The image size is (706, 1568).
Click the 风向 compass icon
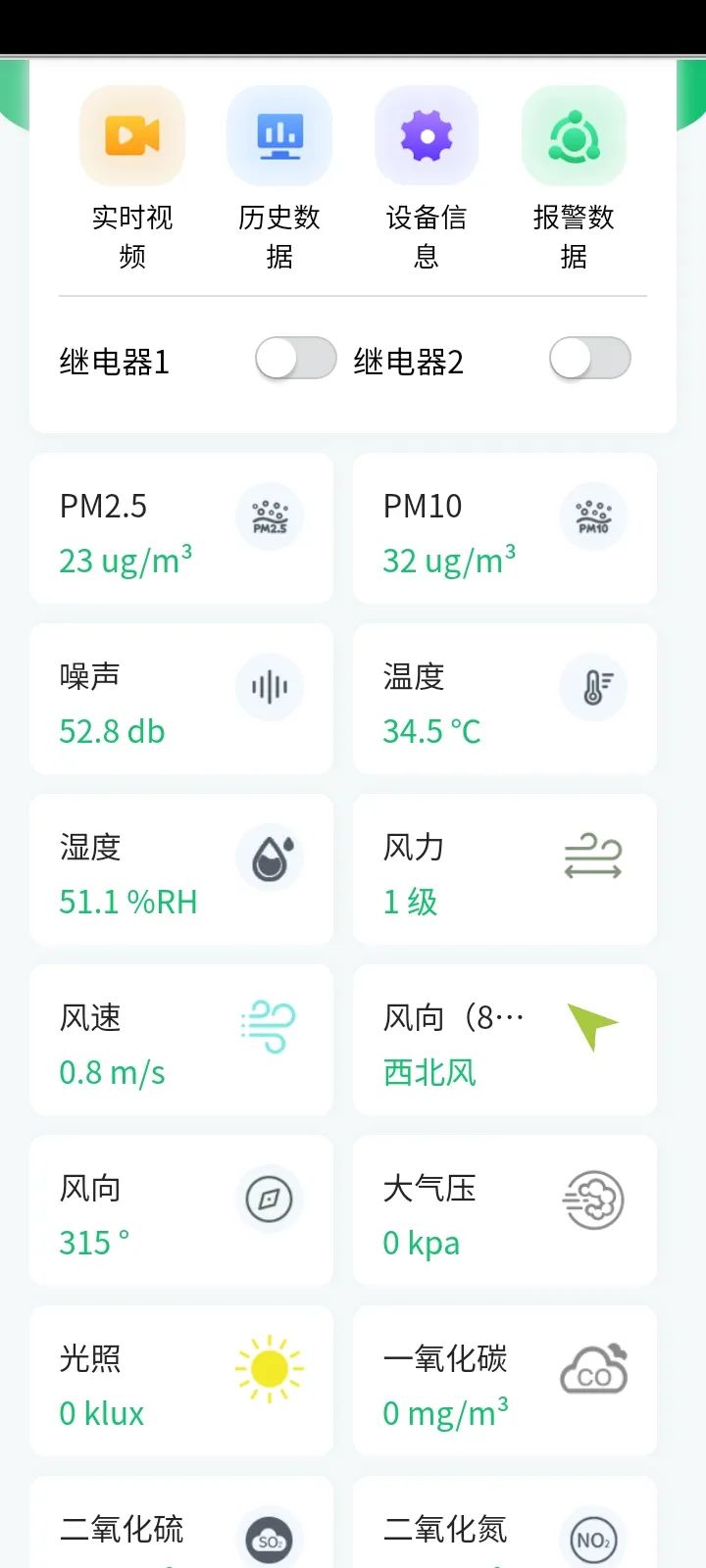(270, 1198)
